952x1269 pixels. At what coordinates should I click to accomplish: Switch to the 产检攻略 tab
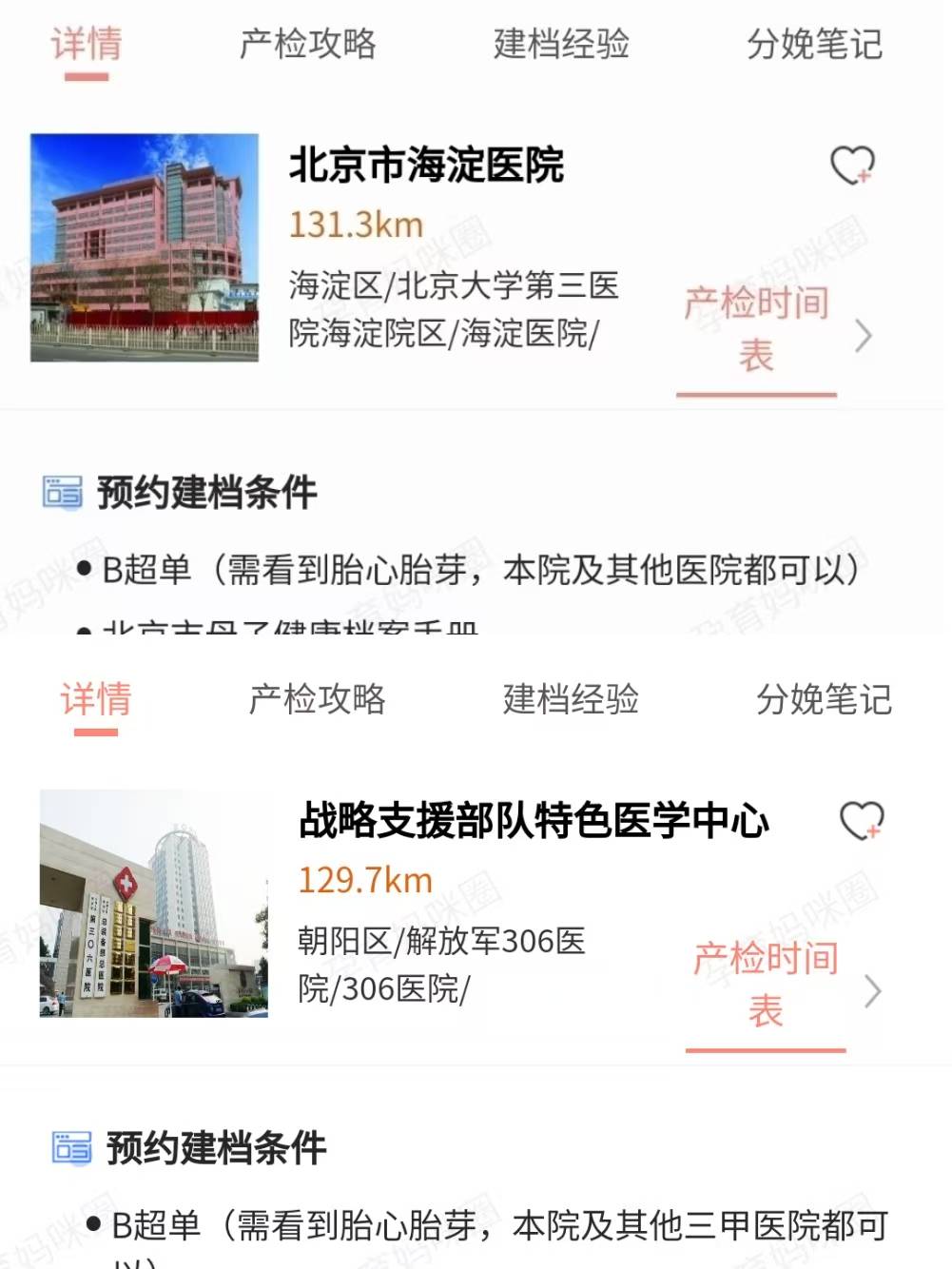[x=309, y=47]
